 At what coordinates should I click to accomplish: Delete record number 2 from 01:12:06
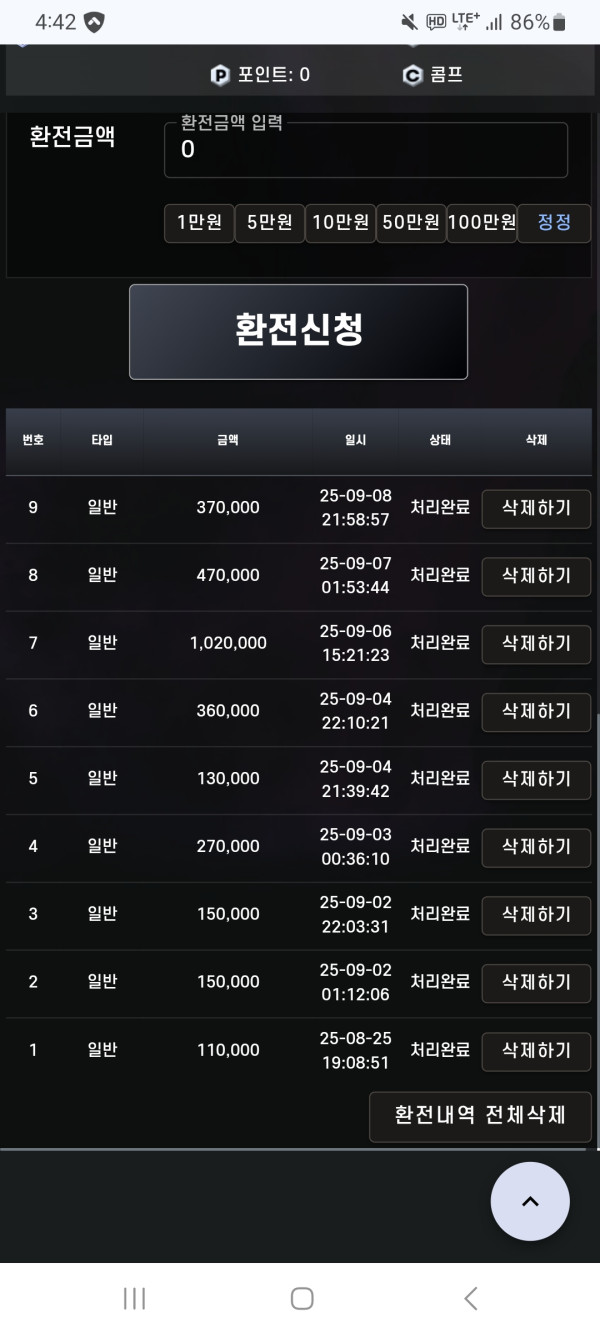click(536, 983)
